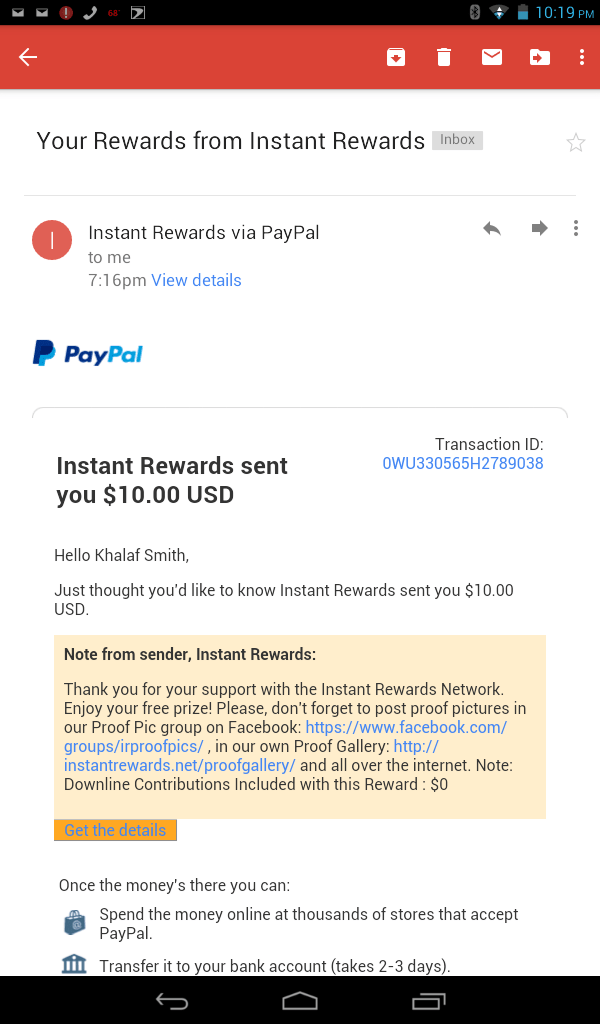Go back to the inbox
600x1024 pixels.
[x=28, y=57]
